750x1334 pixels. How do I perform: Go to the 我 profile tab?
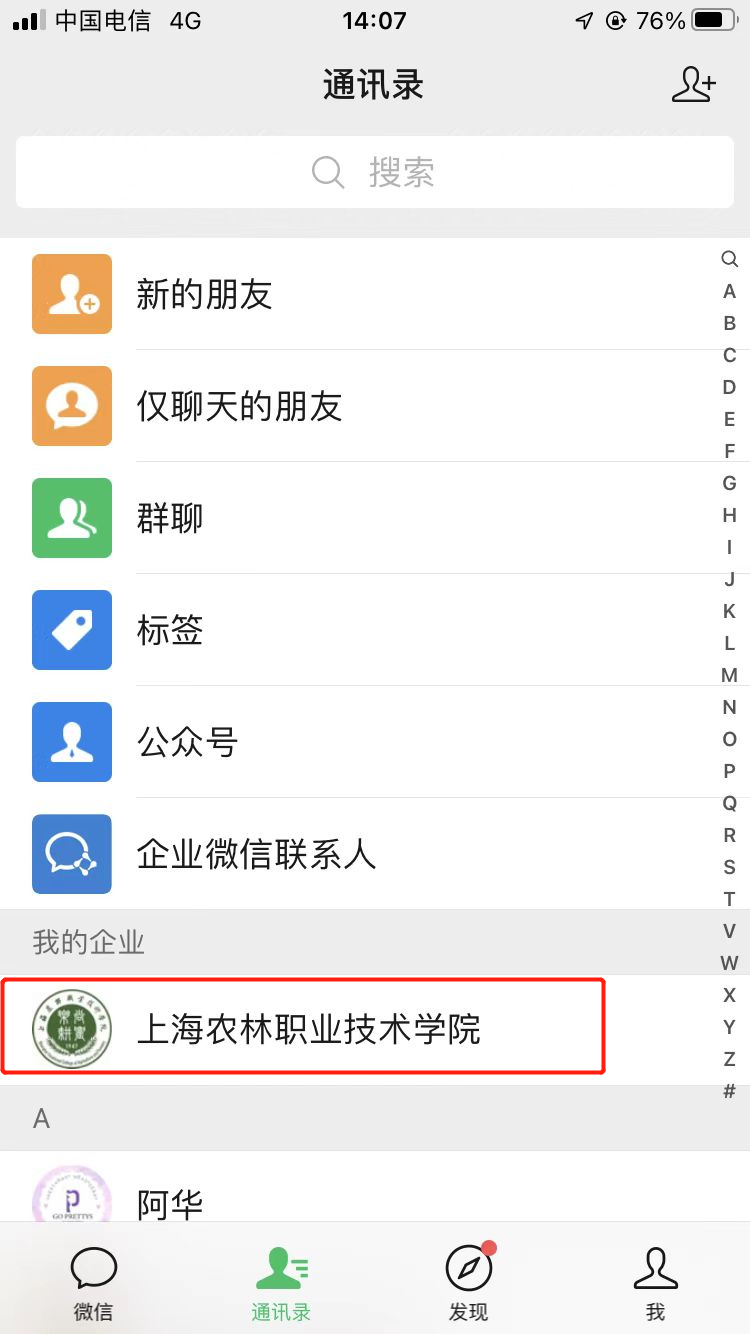[x=655, y=1284]
